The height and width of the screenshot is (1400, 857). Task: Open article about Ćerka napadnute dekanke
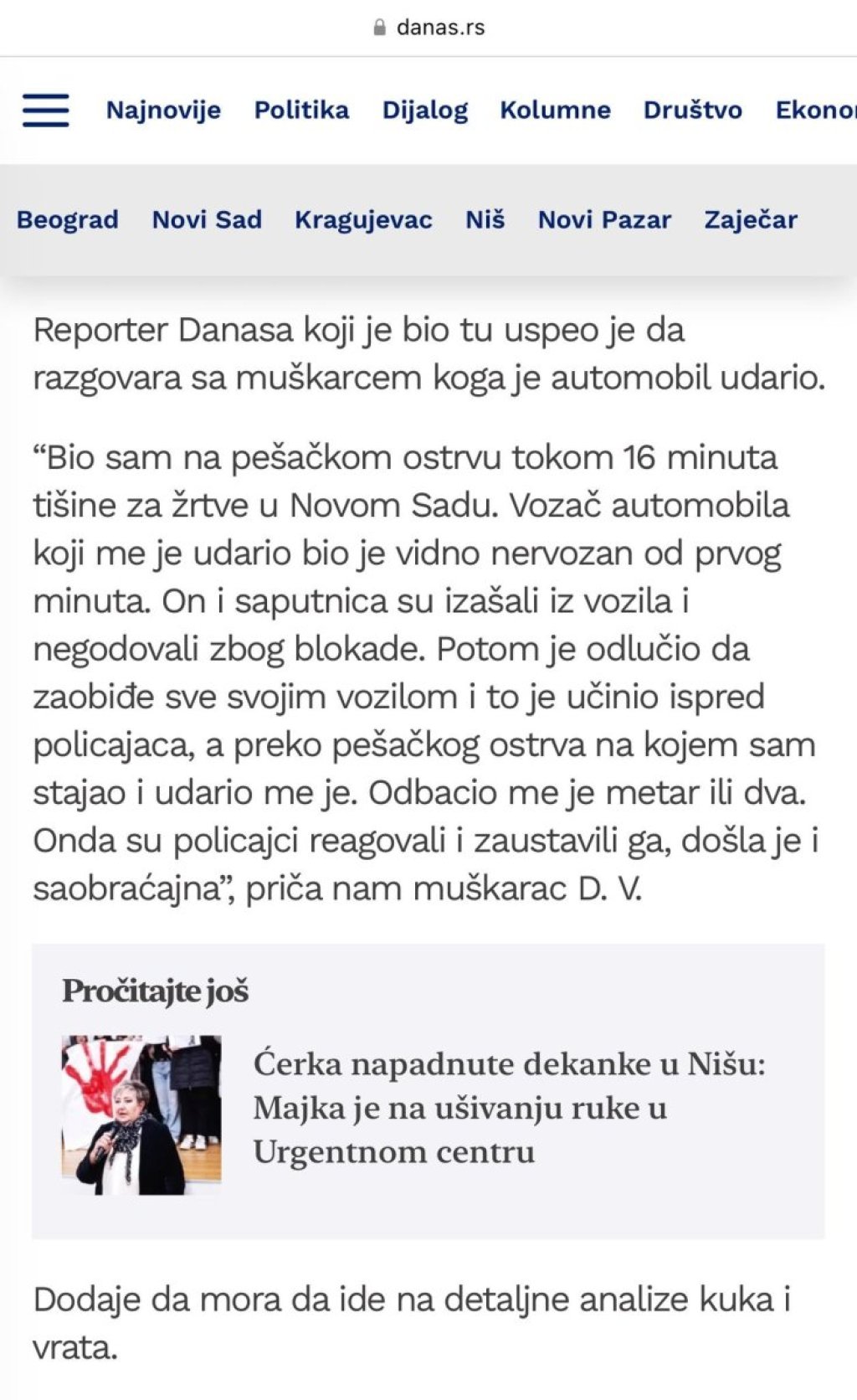(509, 1107)
